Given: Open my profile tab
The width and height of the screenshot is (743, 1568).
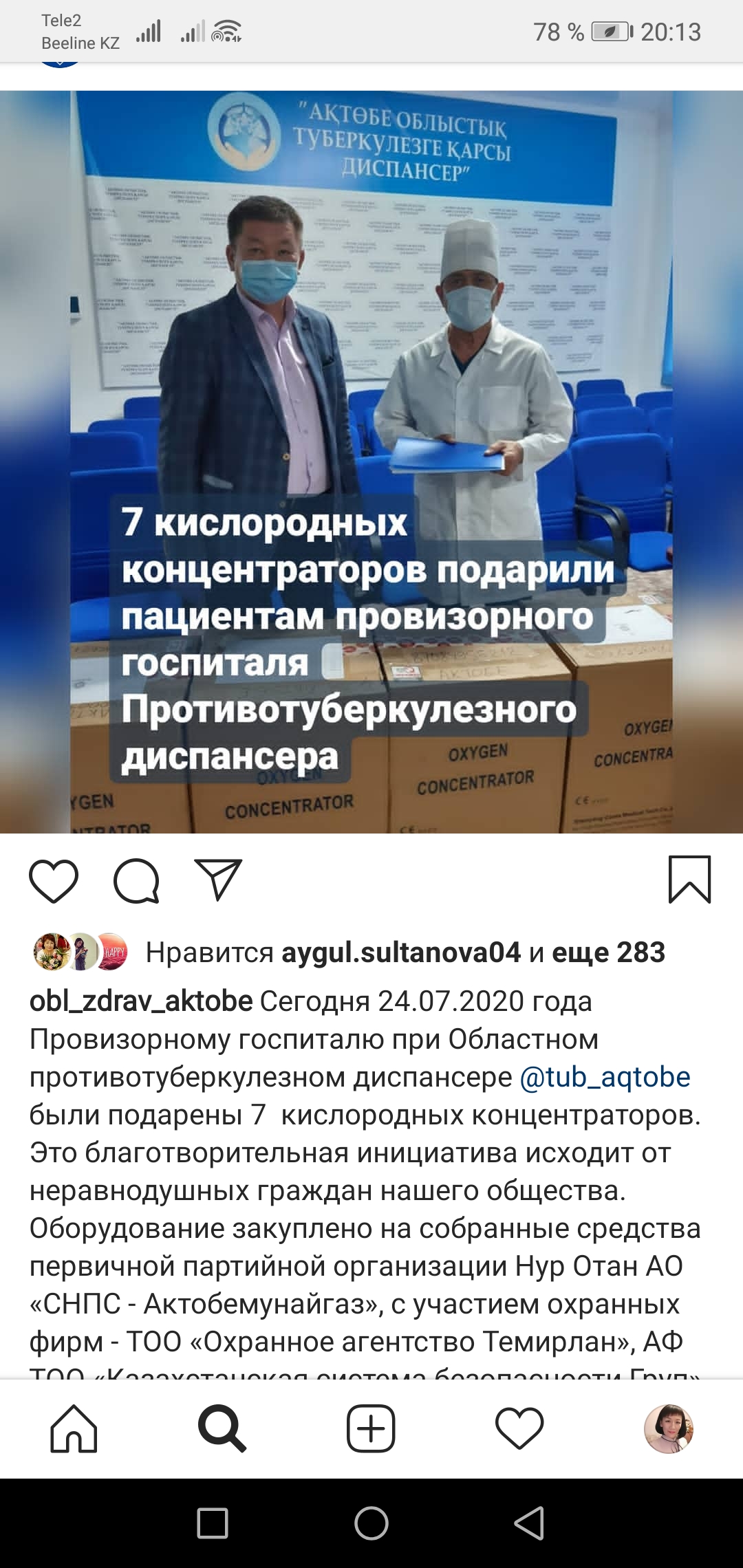Looking at the screenshot, I should point(668,1428).
